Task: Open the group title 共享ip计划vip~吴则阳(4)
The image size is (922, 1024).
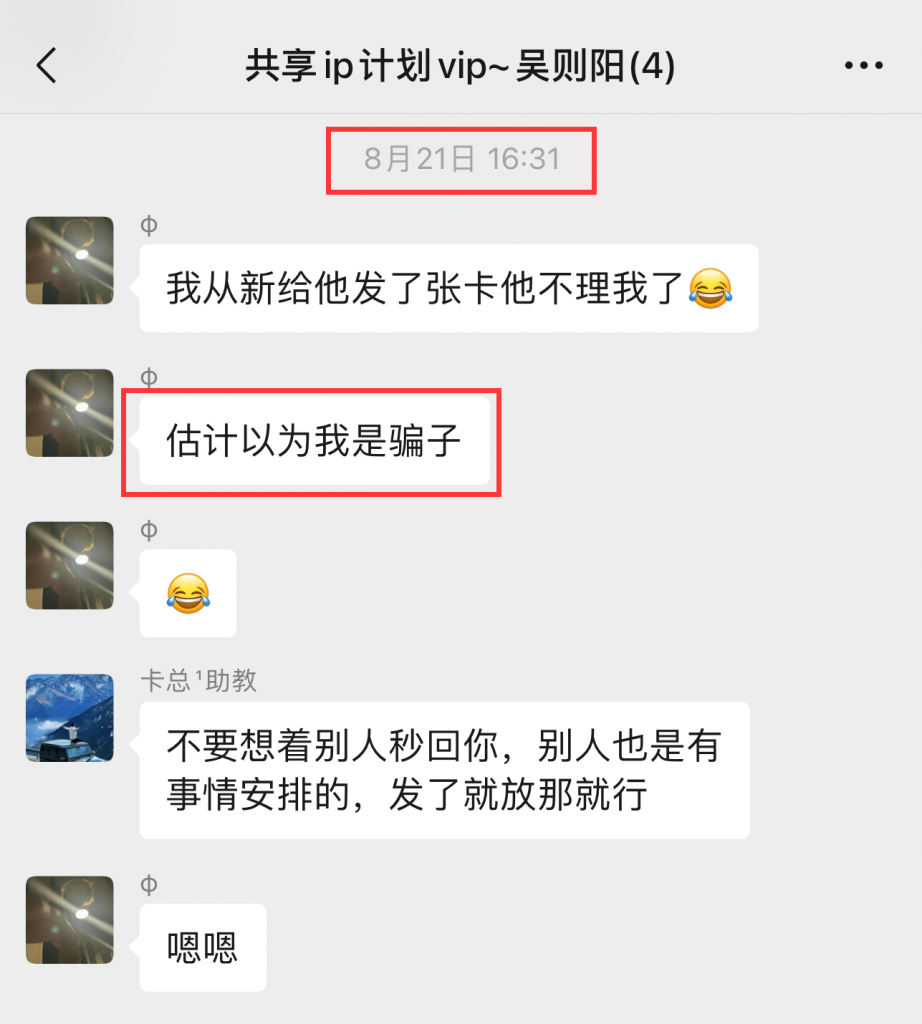Action: pyautogui.click(x=460, y=65)
